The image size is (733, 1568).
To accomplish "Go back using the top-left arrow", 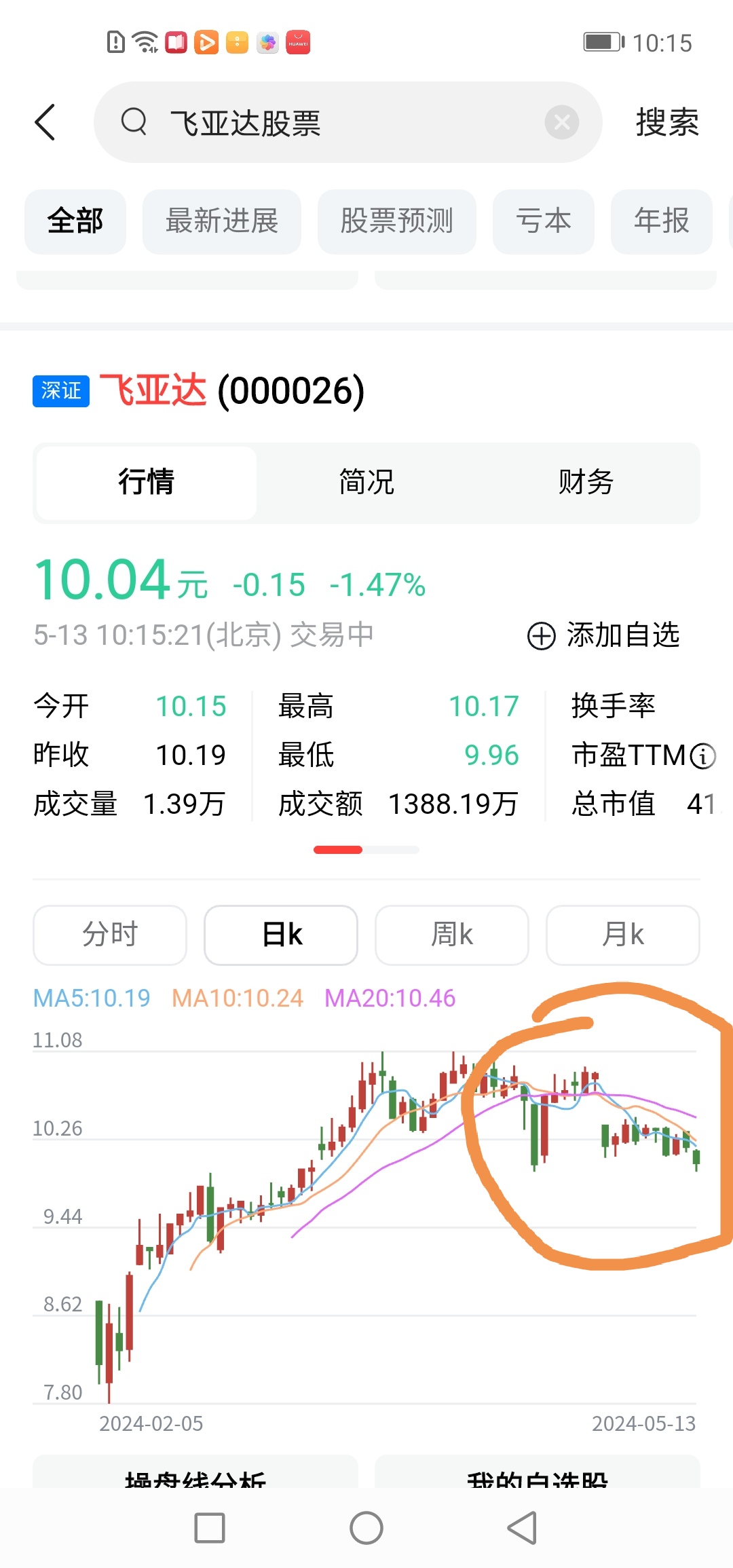I will click(x=45, y=123).
